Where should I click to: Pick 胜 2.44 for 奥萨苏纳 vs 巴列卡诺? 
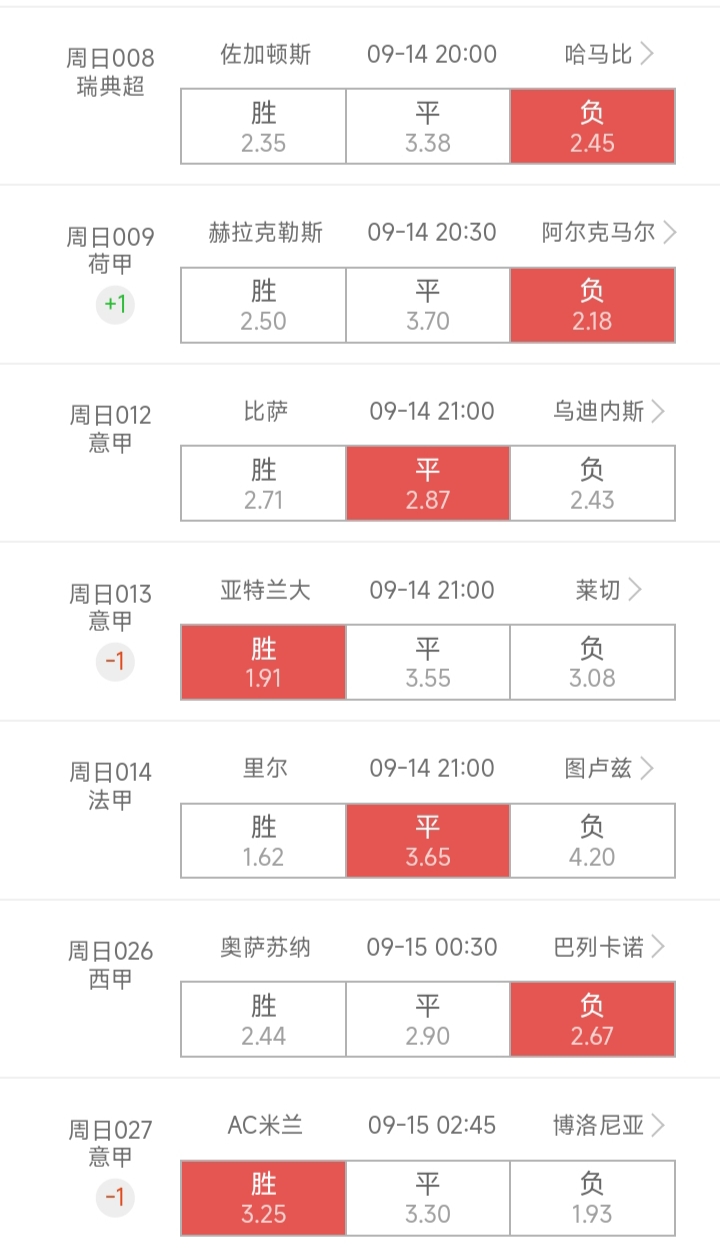coord(263,1019)
